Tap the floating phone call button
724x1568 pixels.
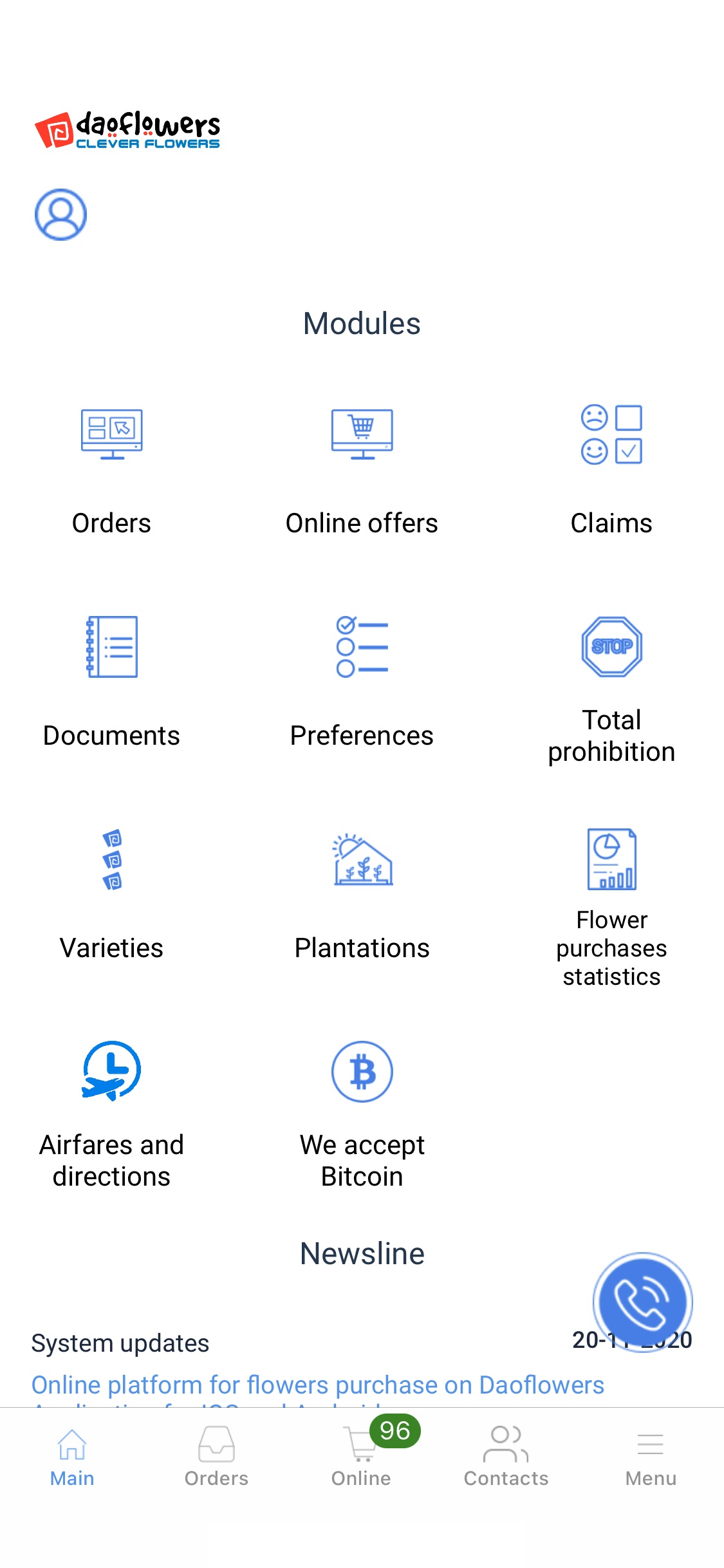pyautogui.click(x=642, y=1302)
